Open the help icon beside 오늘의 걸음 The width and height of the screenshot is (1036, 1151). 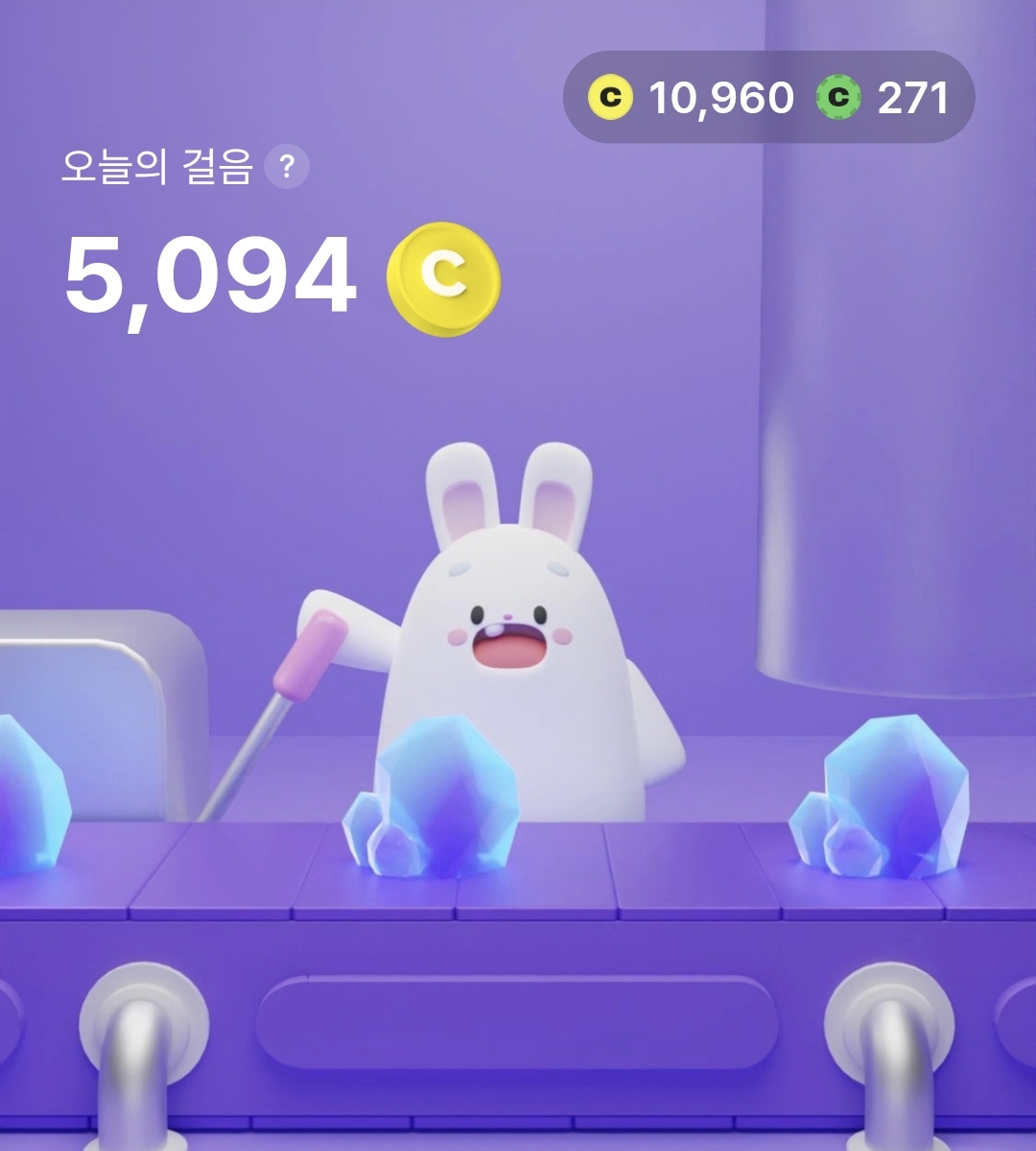click(x=286, y=168)
